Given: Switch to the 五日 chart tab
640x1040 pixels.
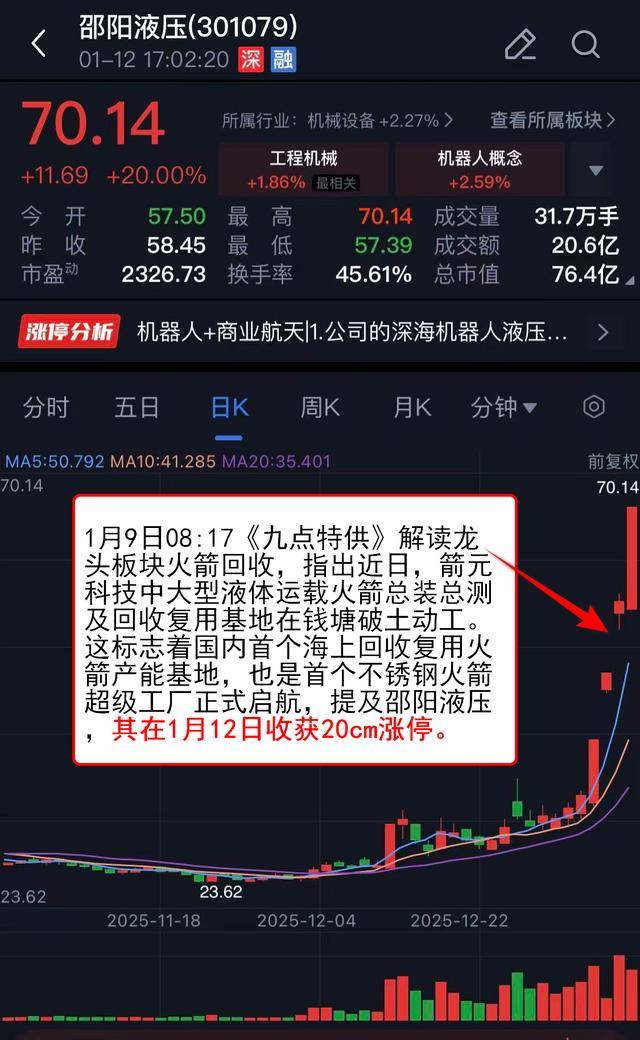Looking at the screenshot, I should pos(137,407).
